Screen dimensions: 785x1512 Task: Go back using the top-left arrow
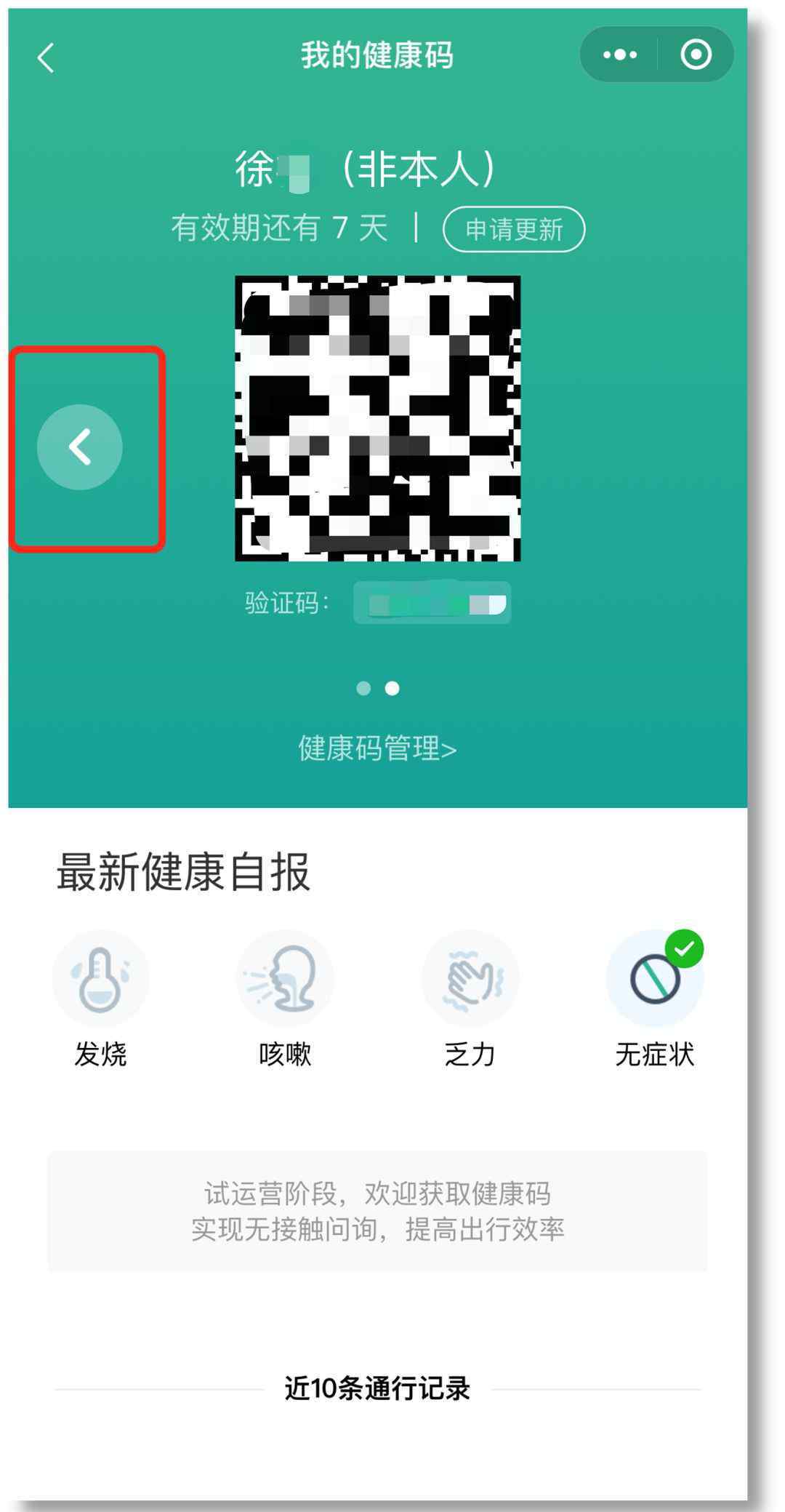point(46,57)
